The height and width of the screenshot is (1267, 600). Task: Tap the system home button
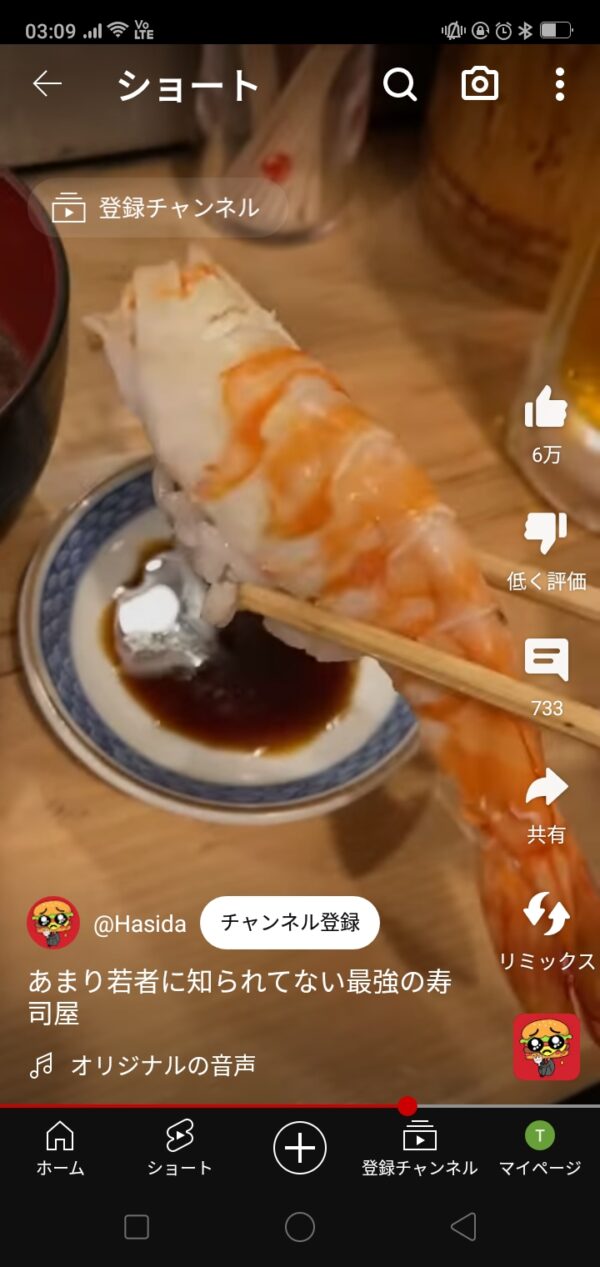tap(300, 1227)
